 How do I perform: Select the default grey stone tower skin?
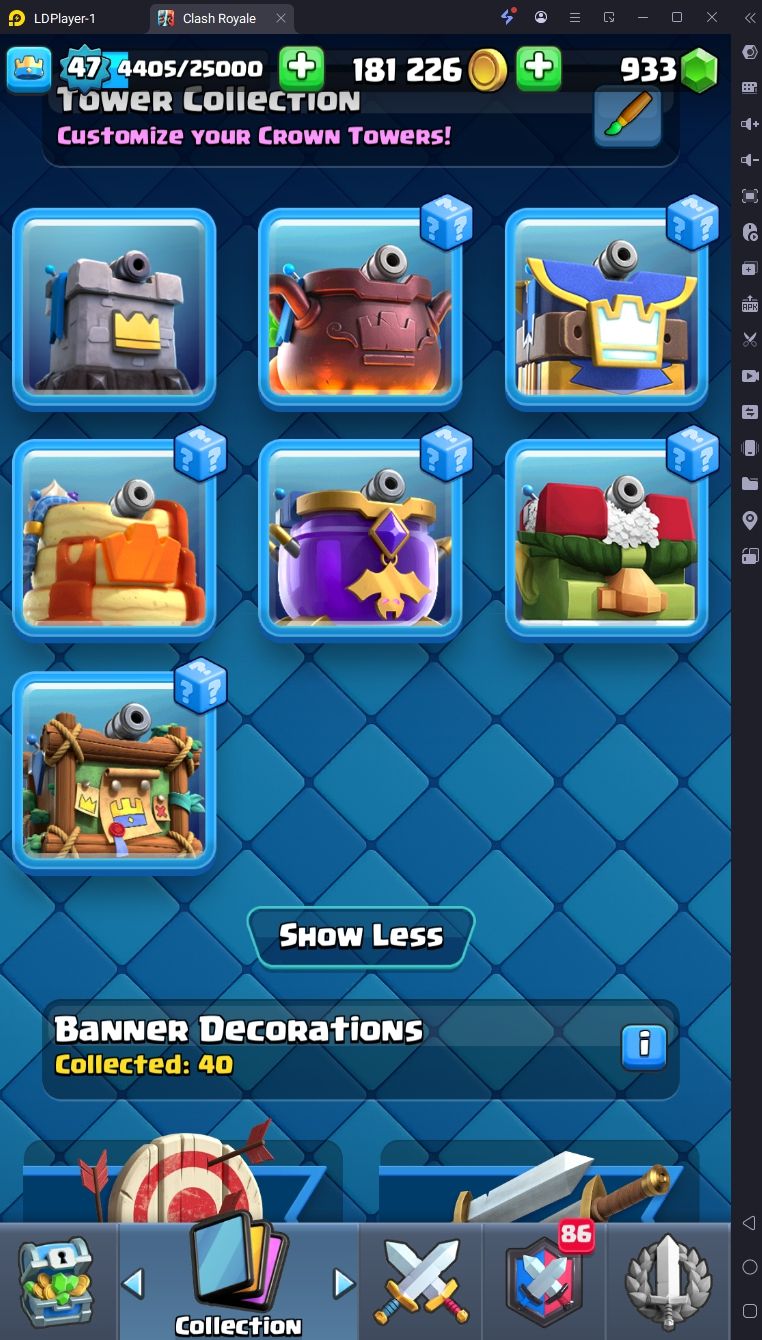point(114,308)
